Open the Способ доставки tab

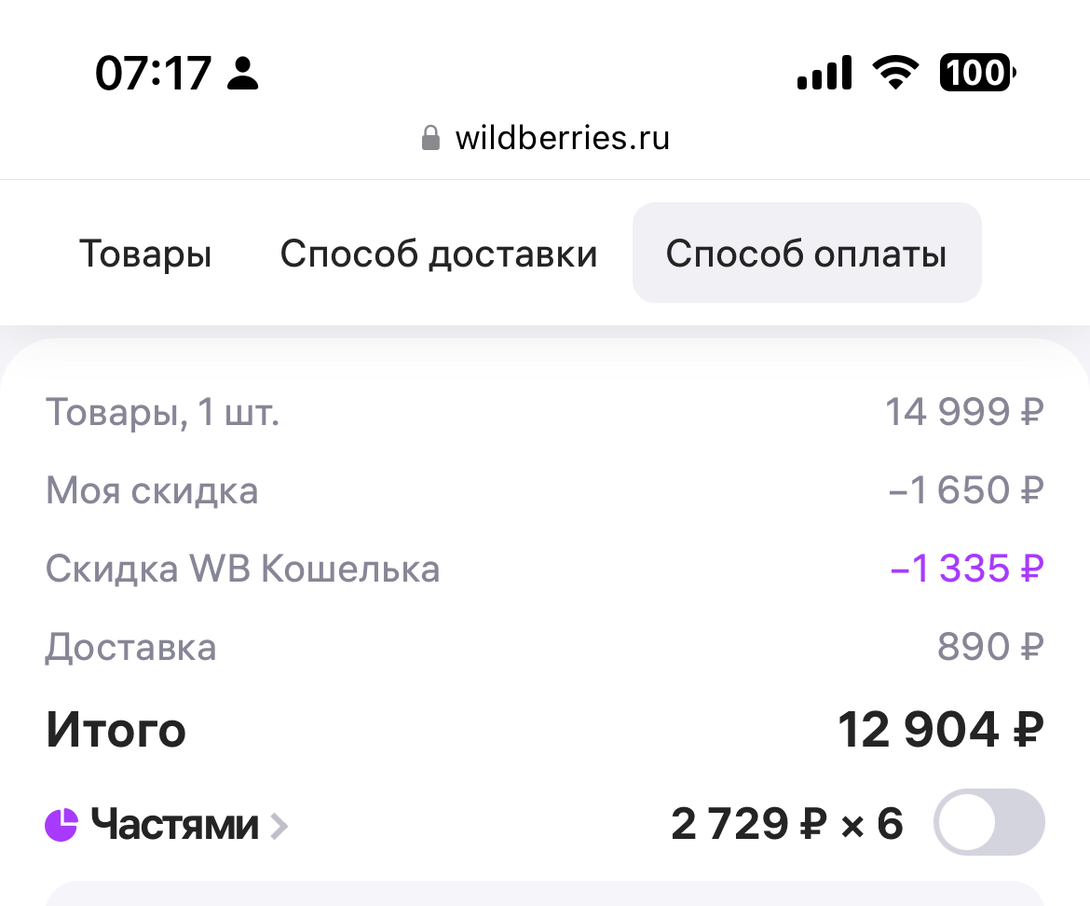[x=438, y=254]
